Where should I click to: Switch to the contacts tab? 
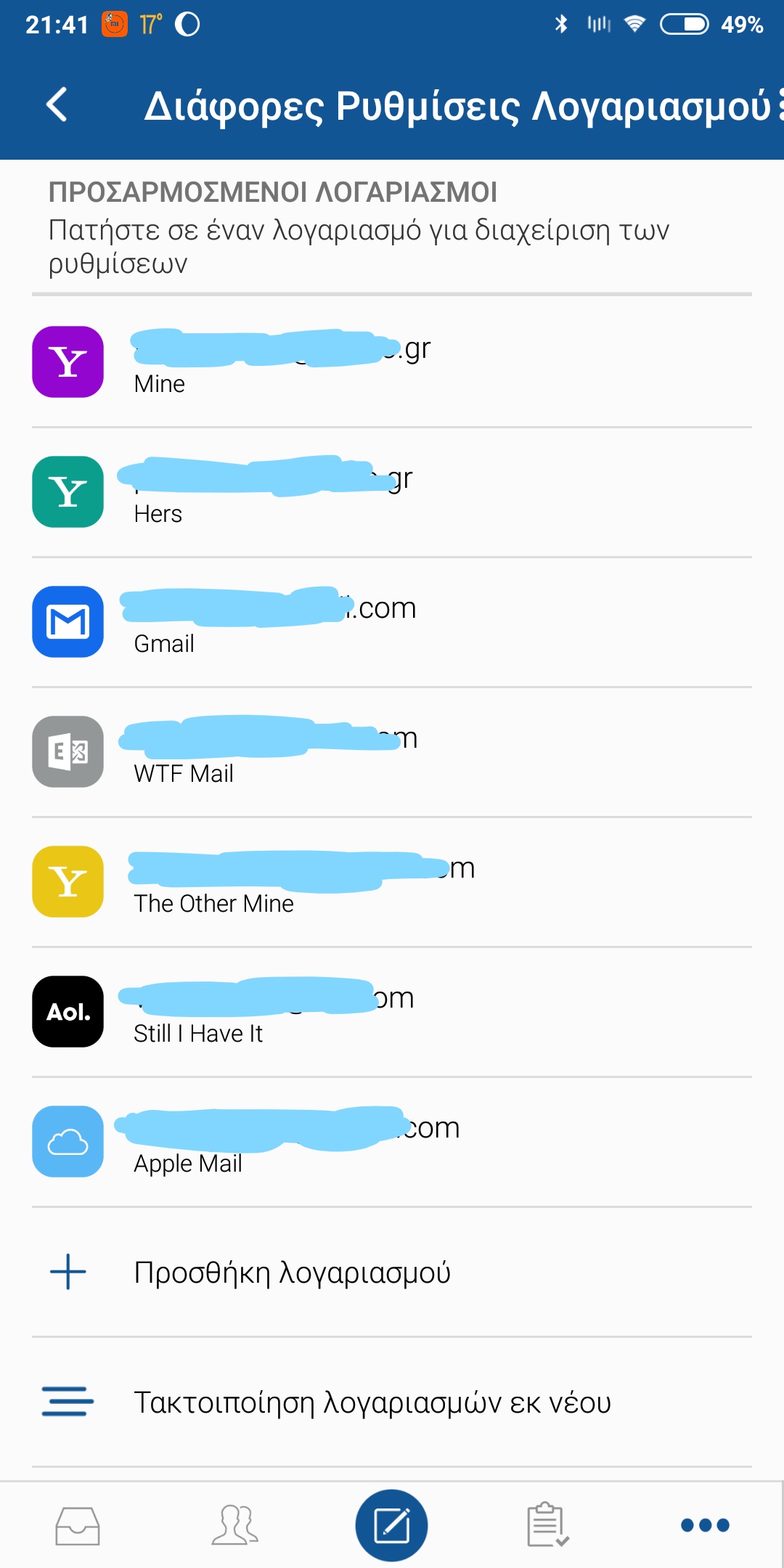point(234,1525)
